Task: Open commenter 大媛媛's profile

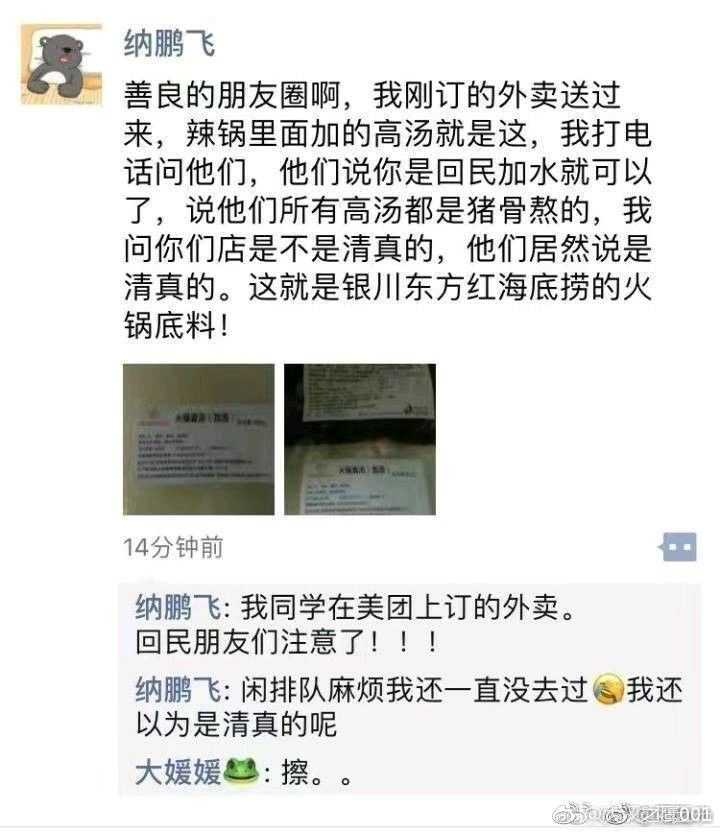Action: point(178,774)
